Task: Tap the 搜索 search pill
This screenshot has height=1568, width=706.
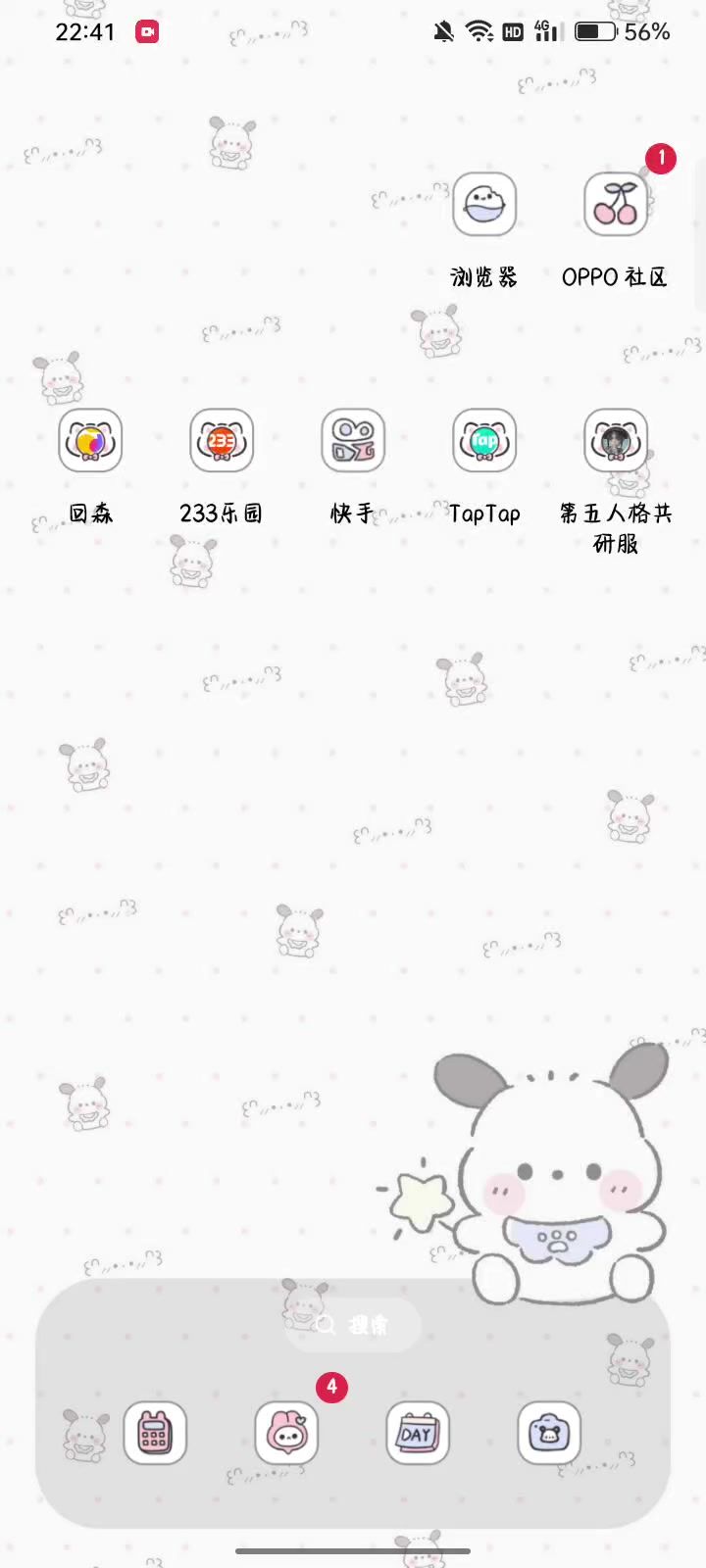Action: pos(353,1325)
